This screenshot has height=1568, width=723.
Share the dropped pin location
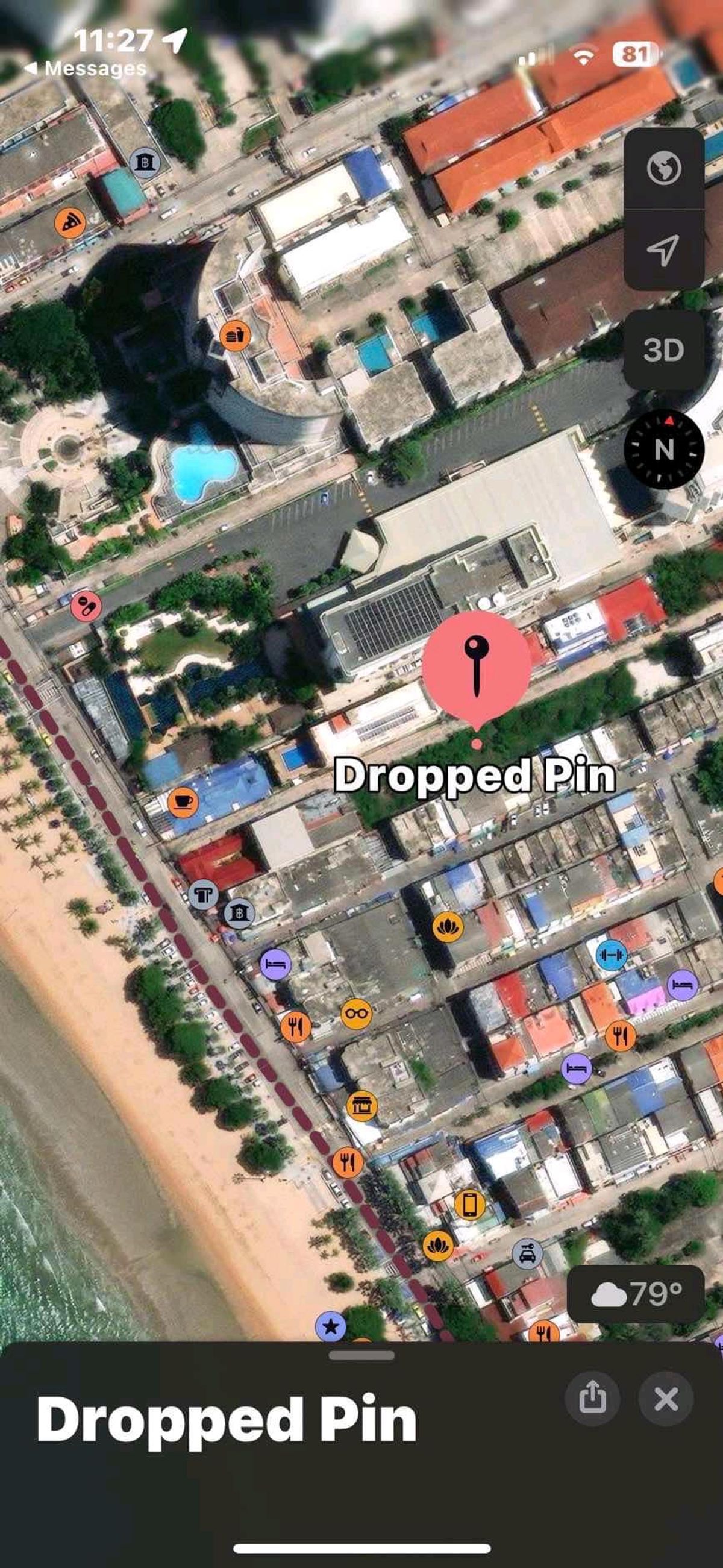coord(592,1398)
